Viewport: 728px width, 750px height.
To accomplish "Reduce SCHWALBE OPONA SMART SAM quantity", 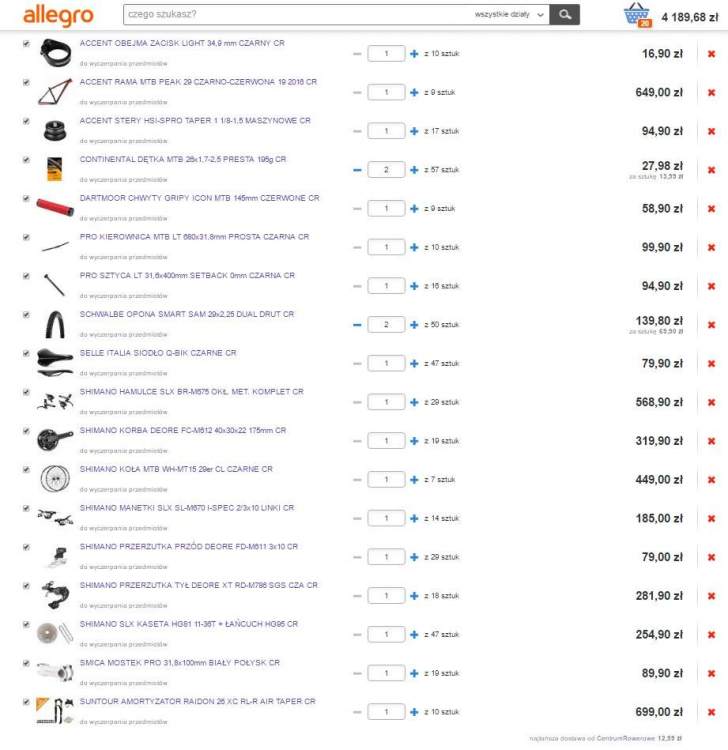I will [357, 325].
